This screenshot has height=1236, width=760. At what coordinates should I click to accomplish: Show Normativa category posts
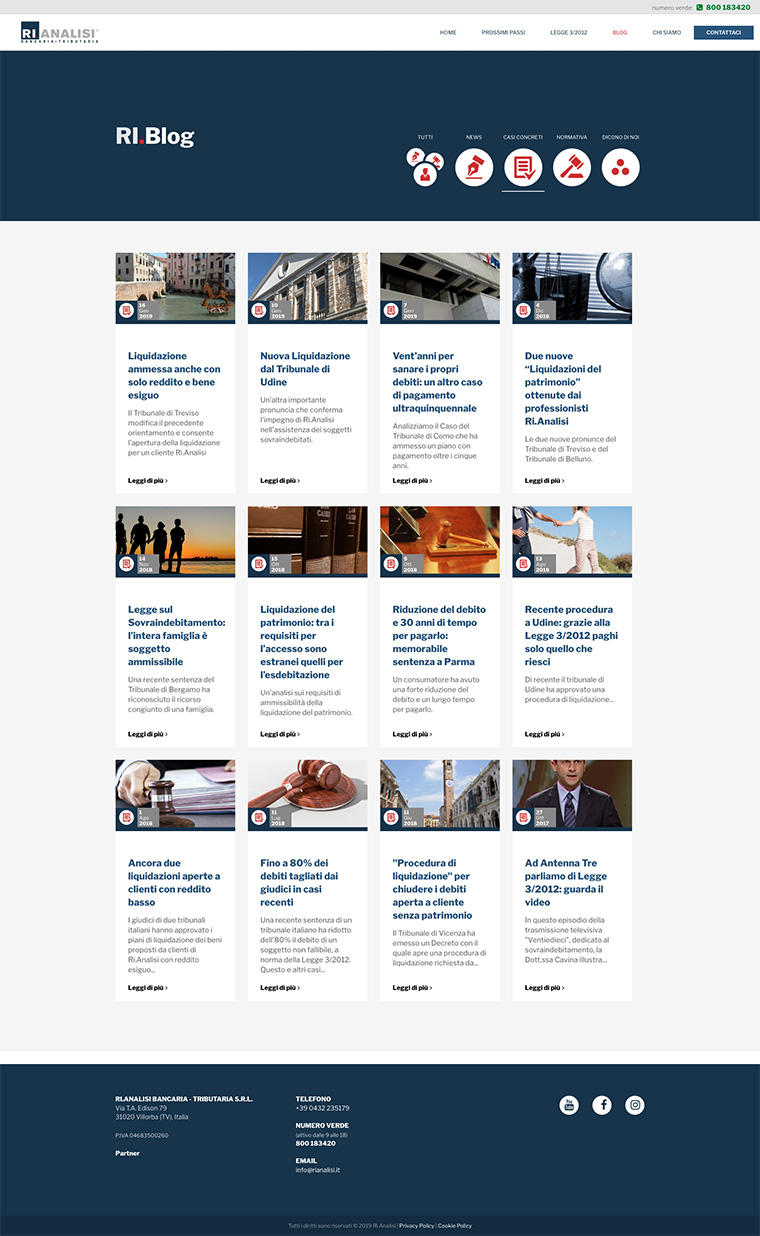point(572,167)
